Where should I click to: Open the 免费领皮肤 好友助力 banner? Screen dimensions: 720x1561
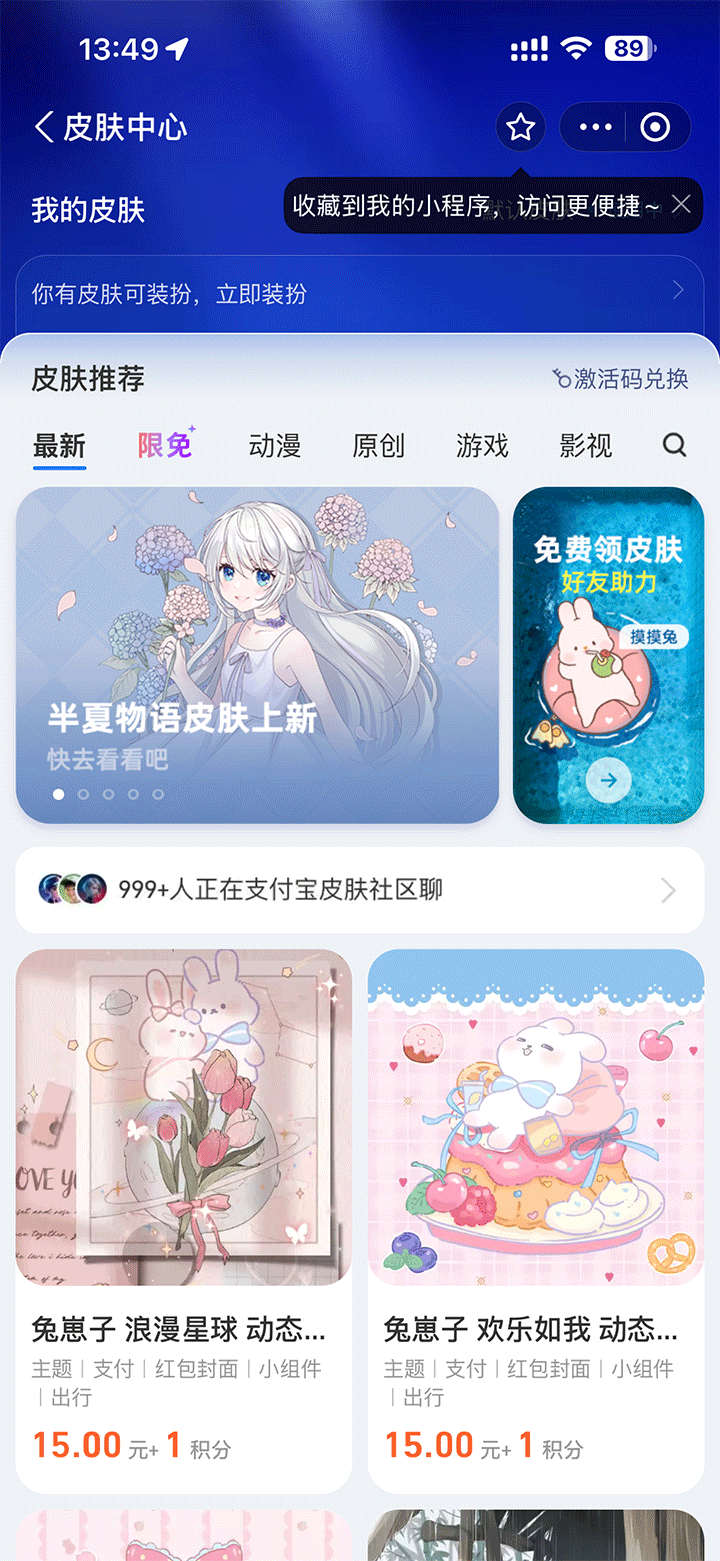(608, 655)
